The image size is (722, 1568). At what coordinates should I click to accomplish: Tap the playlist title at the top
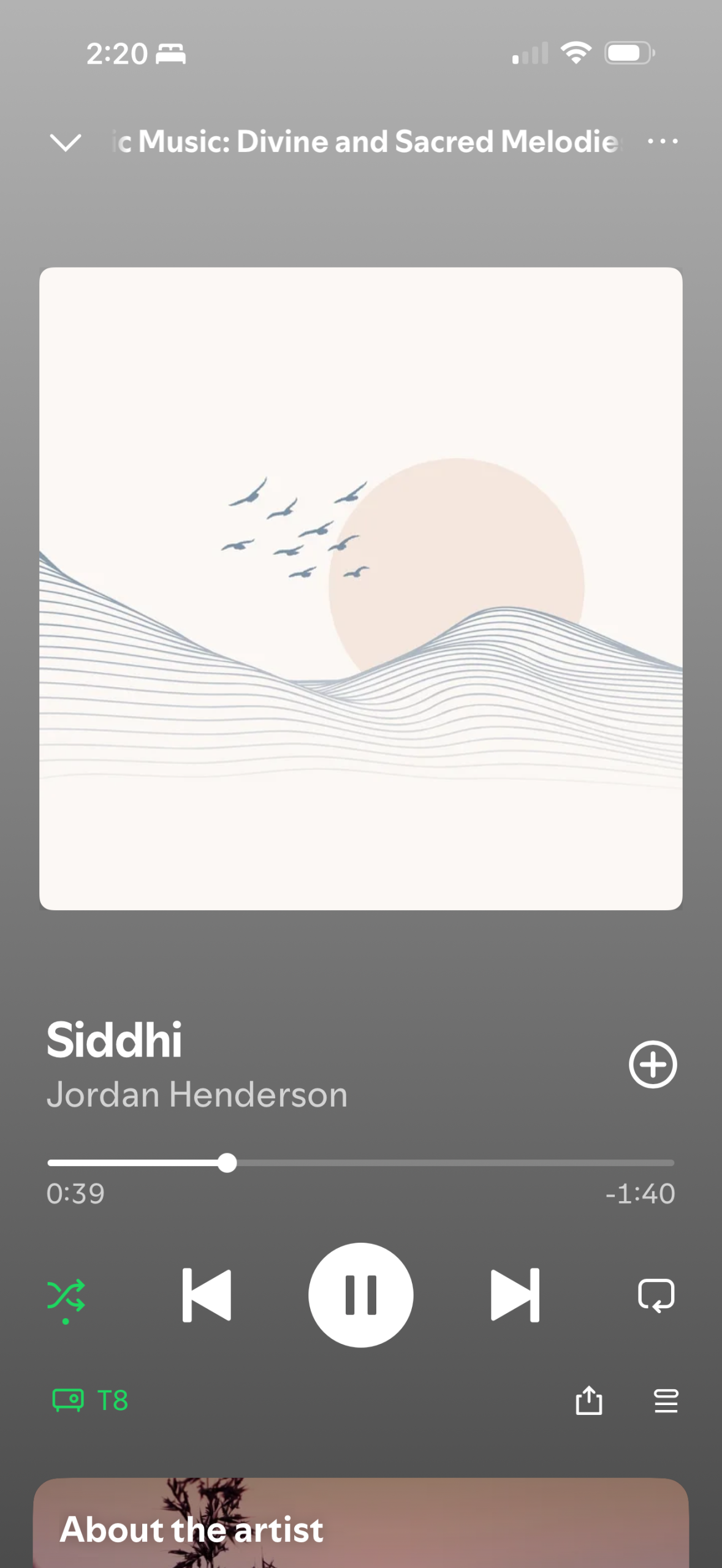tap(368, 141)
